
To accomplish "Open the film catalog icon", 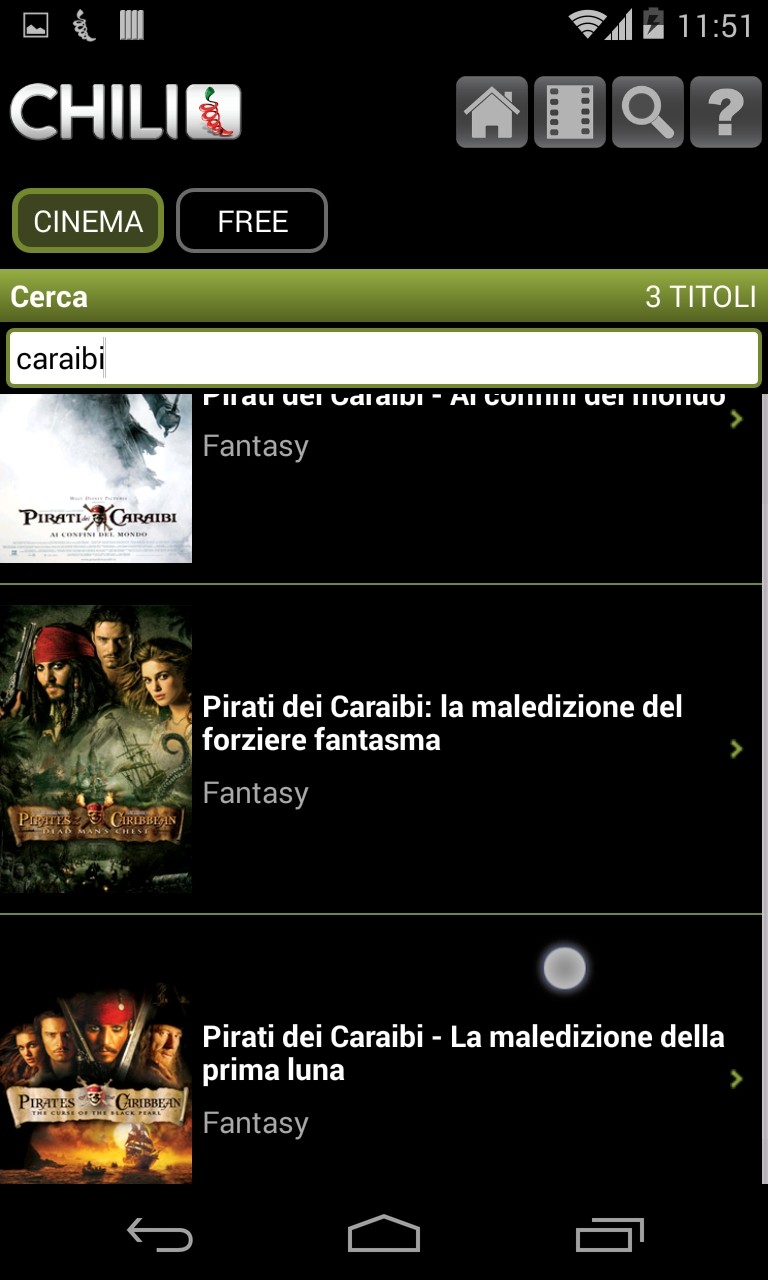I will click(x=570, y=112).
